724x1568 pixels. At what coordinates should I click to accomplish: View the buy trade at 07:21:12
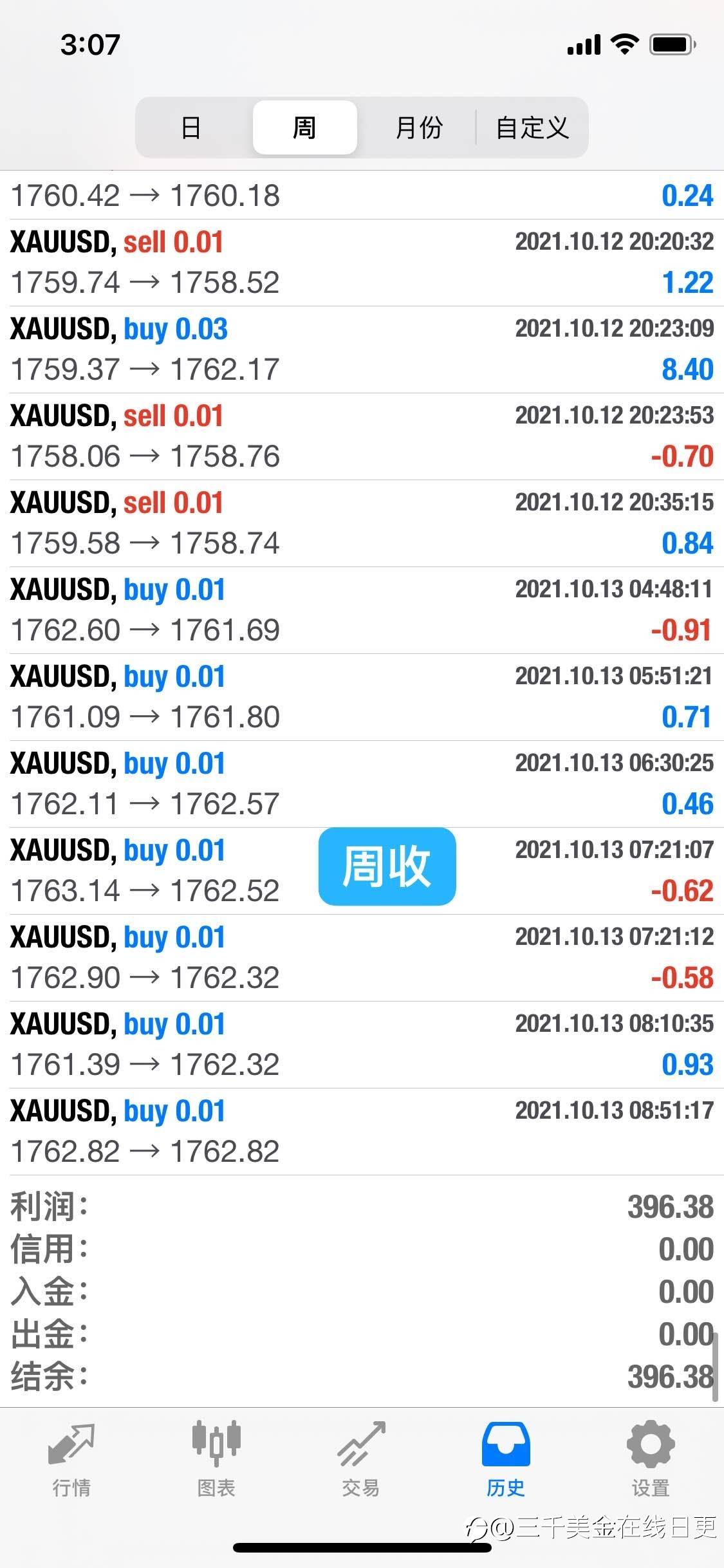click(362, 958)
